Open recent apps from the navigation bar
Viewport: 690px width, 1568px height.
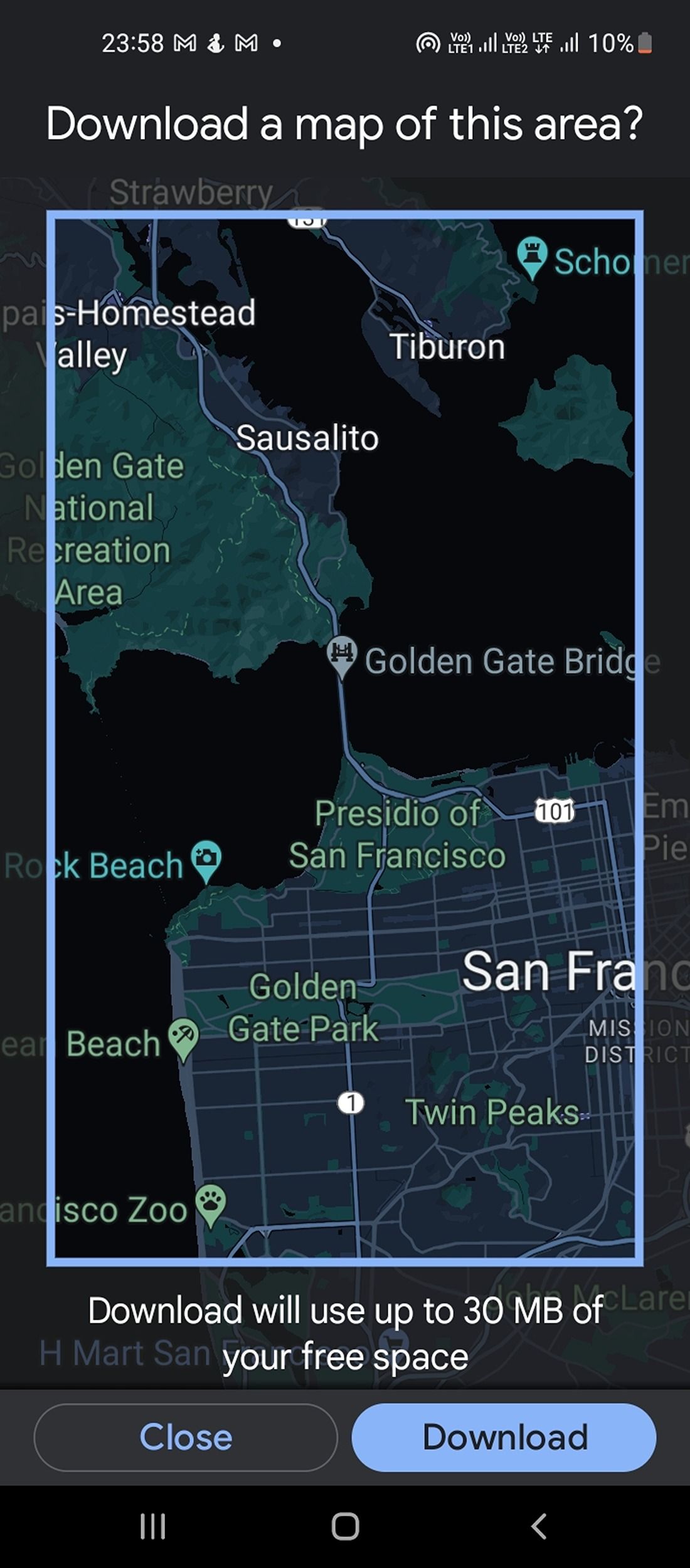(x=152, y=1526)
